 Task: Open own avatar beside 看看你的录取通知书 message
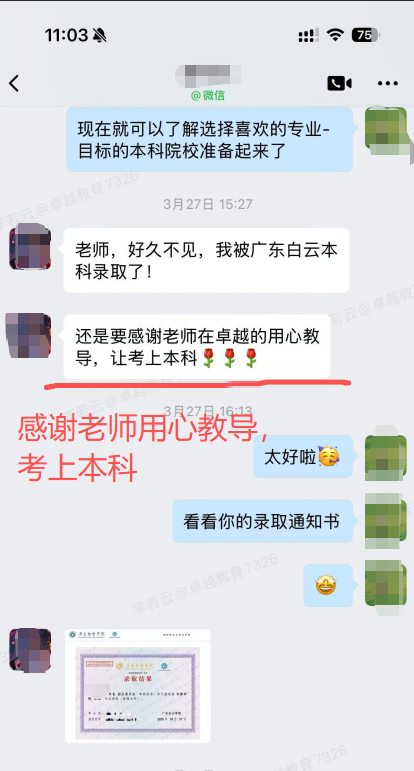click(x=385, y=521)
